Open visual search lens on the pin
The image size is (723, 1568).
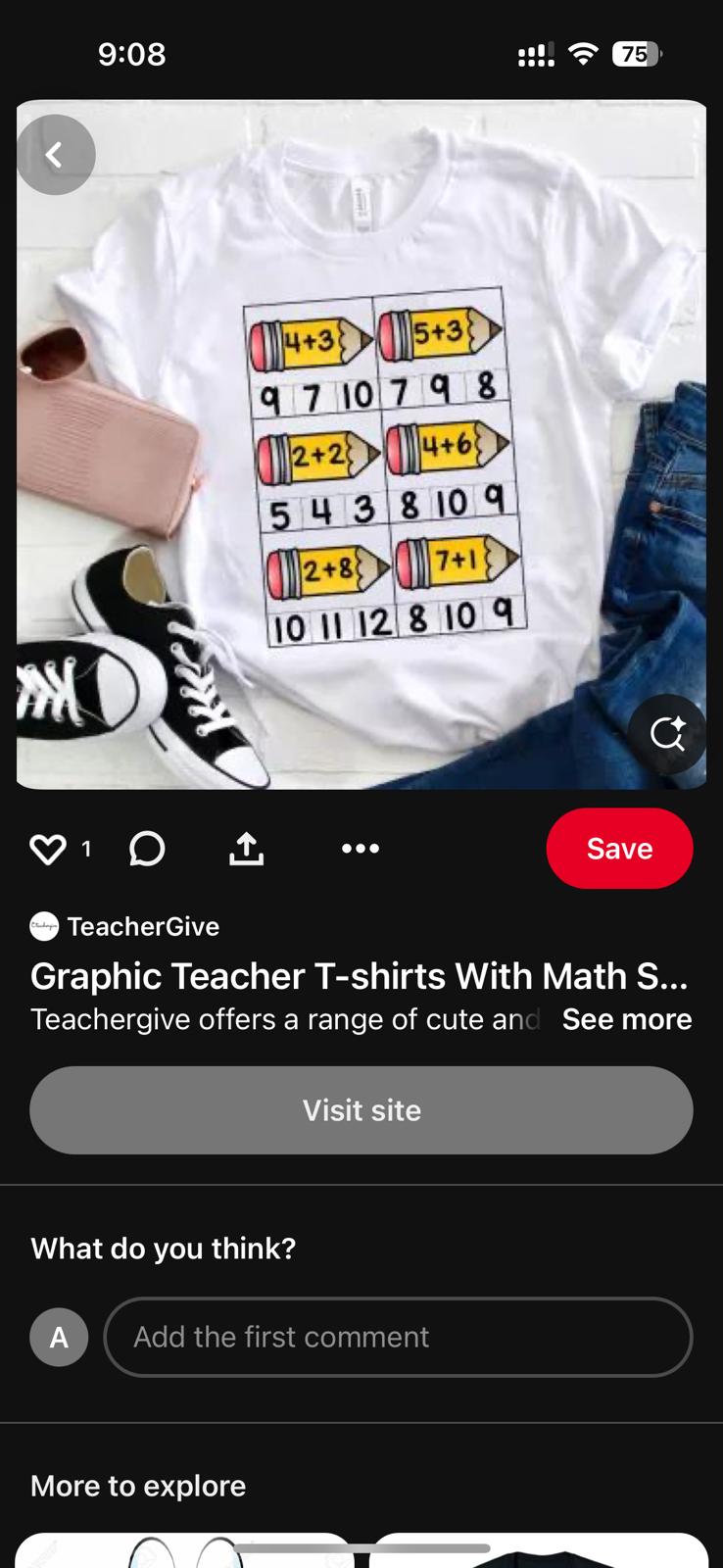coord(668,734)
